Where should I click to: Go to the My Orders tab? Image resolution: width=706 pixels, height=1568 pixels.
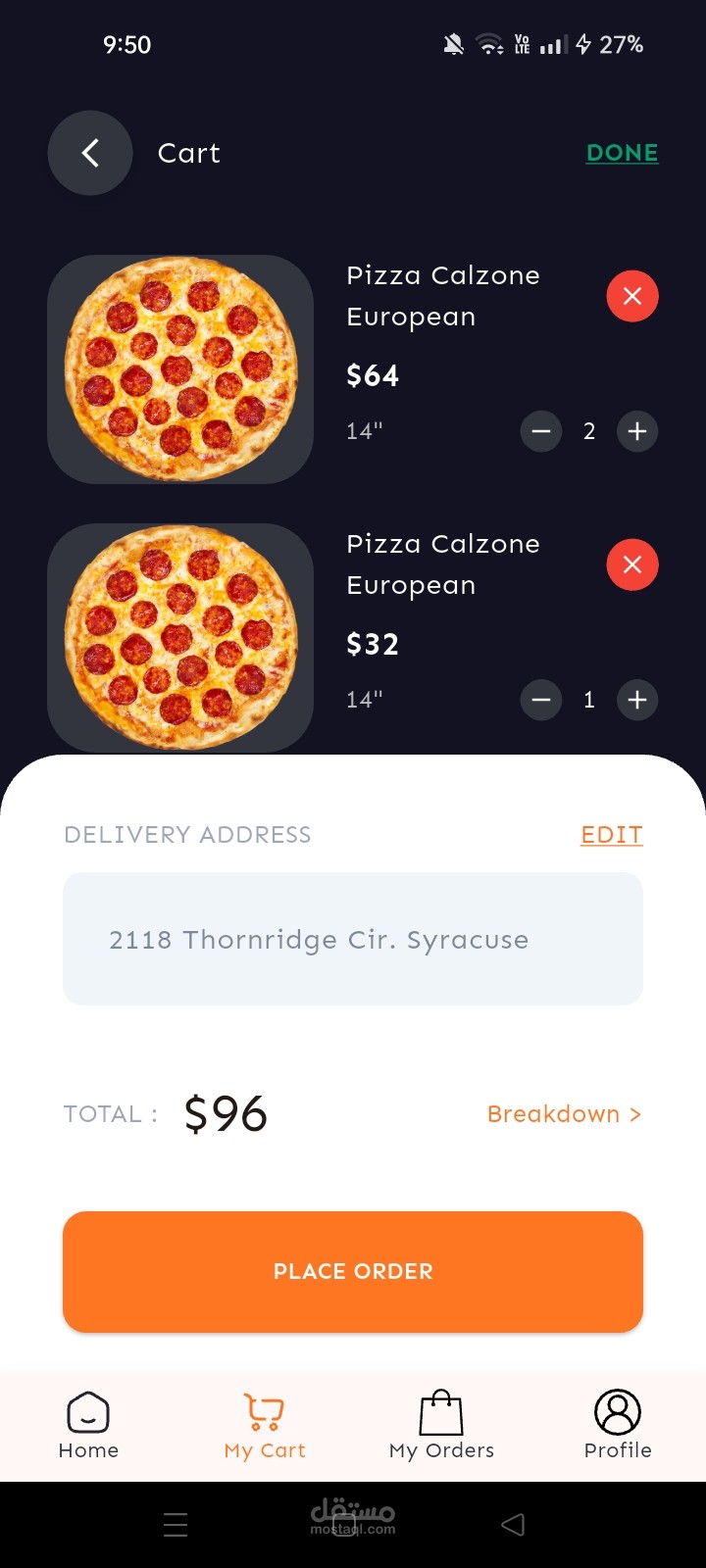[x=441, y=1426]
